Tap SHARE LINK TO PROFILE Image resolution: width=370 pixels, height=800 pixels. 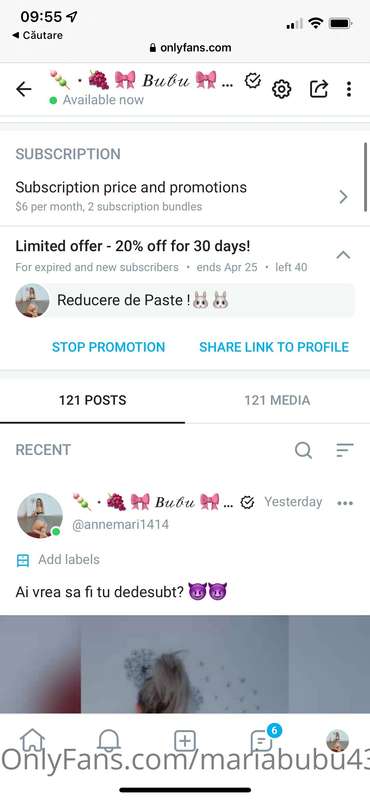(x=274, y=347)
